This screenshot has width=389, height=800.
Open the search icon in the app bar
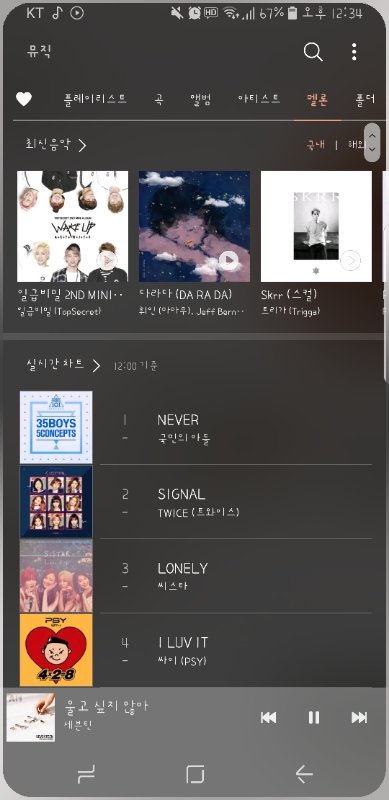(x=312, y=52)
